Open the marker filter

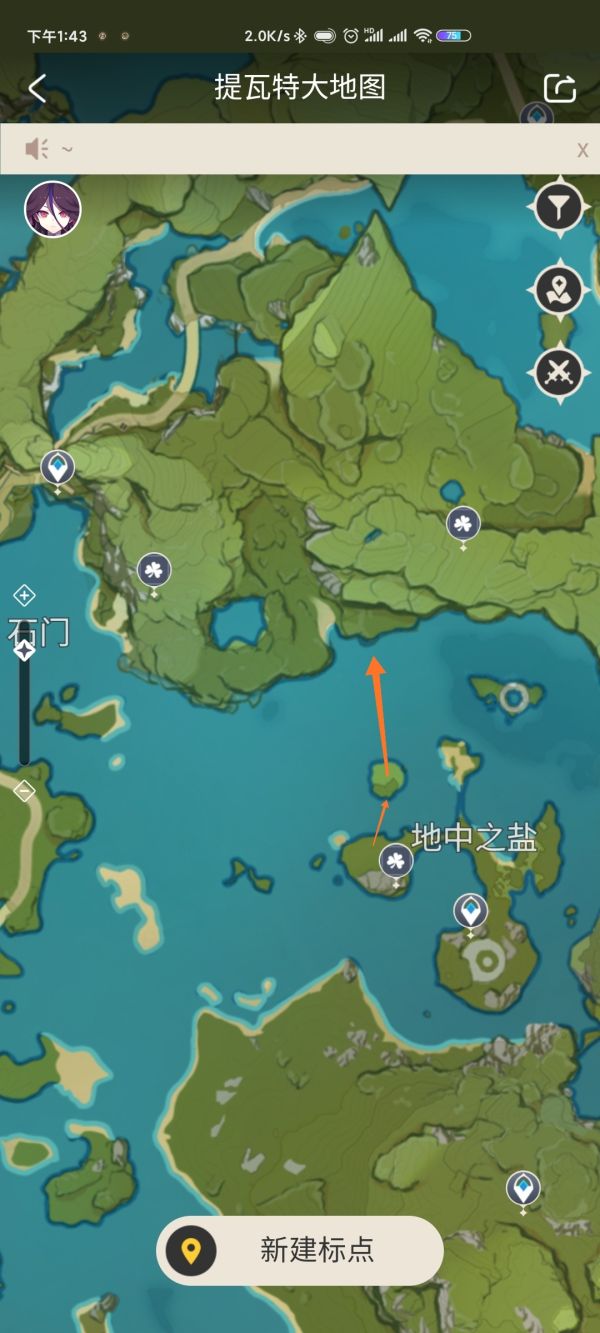pos(558,208)
